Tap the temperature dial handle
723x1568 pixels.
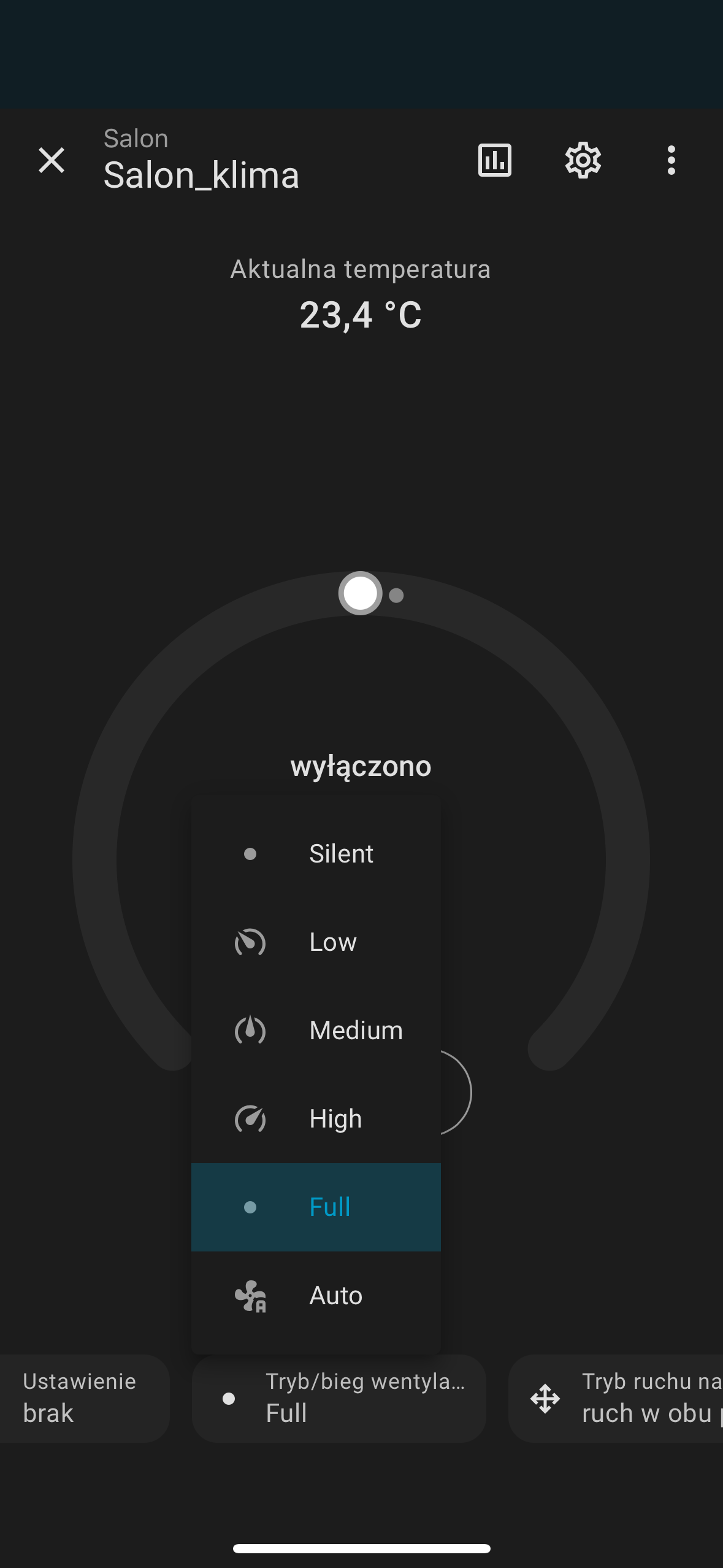point(361,593)
